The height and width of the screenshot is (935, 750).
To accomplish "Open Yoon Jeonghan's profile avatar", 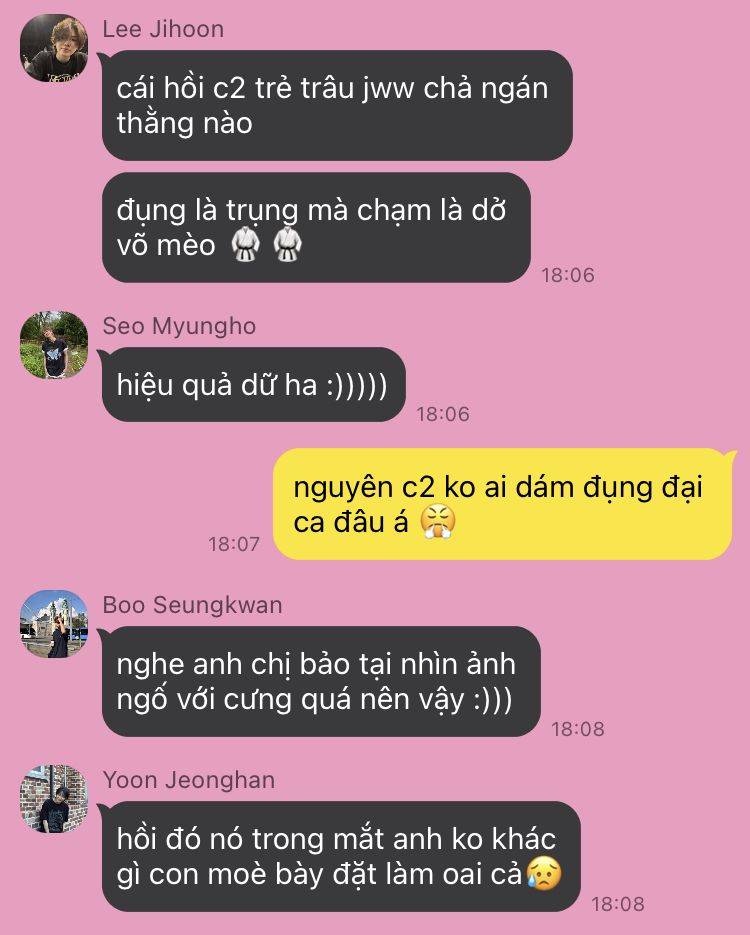I will coord(54,799).
